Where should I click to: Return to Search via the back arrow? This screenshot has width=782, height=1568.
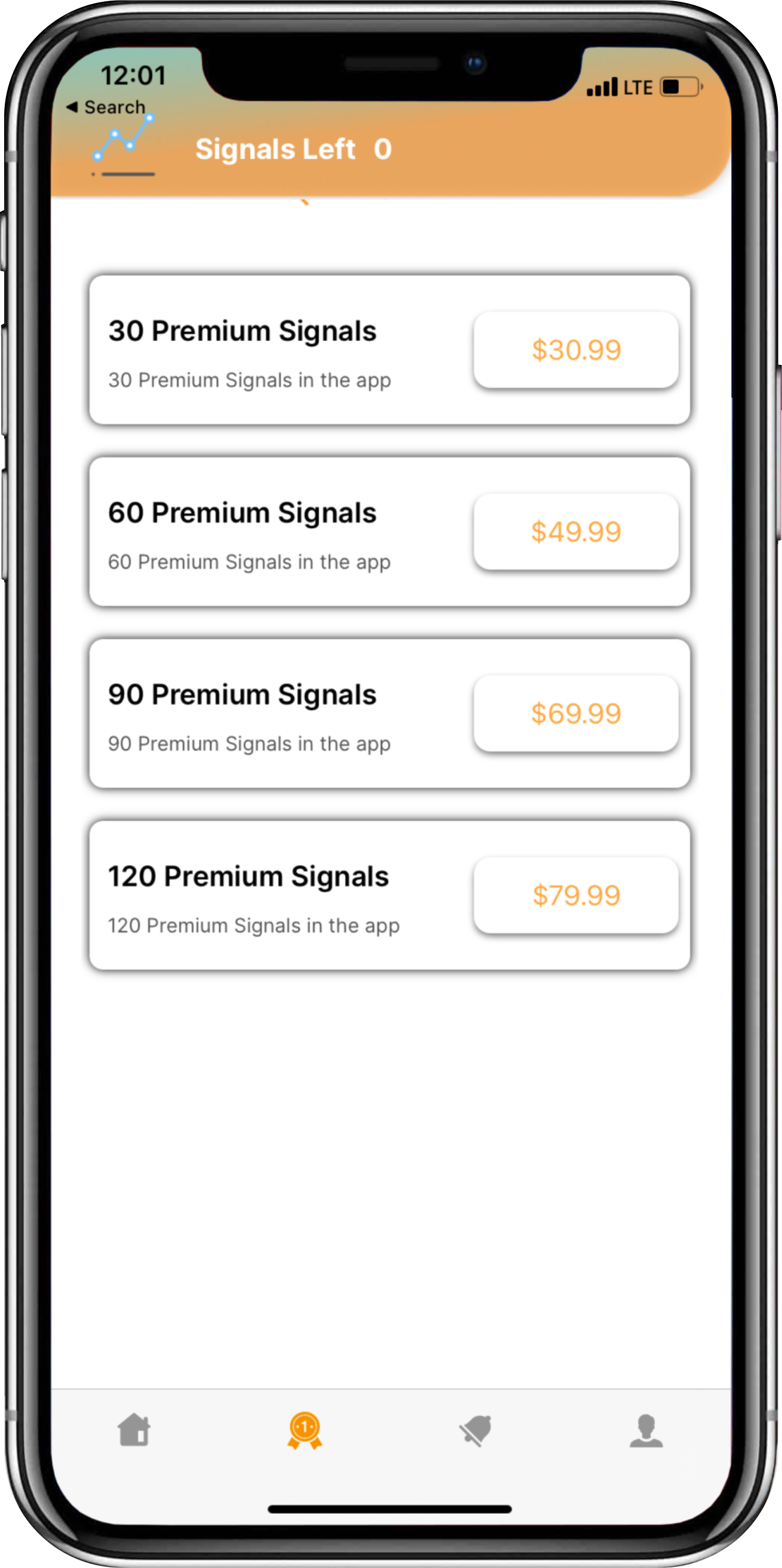coord(106,107)
